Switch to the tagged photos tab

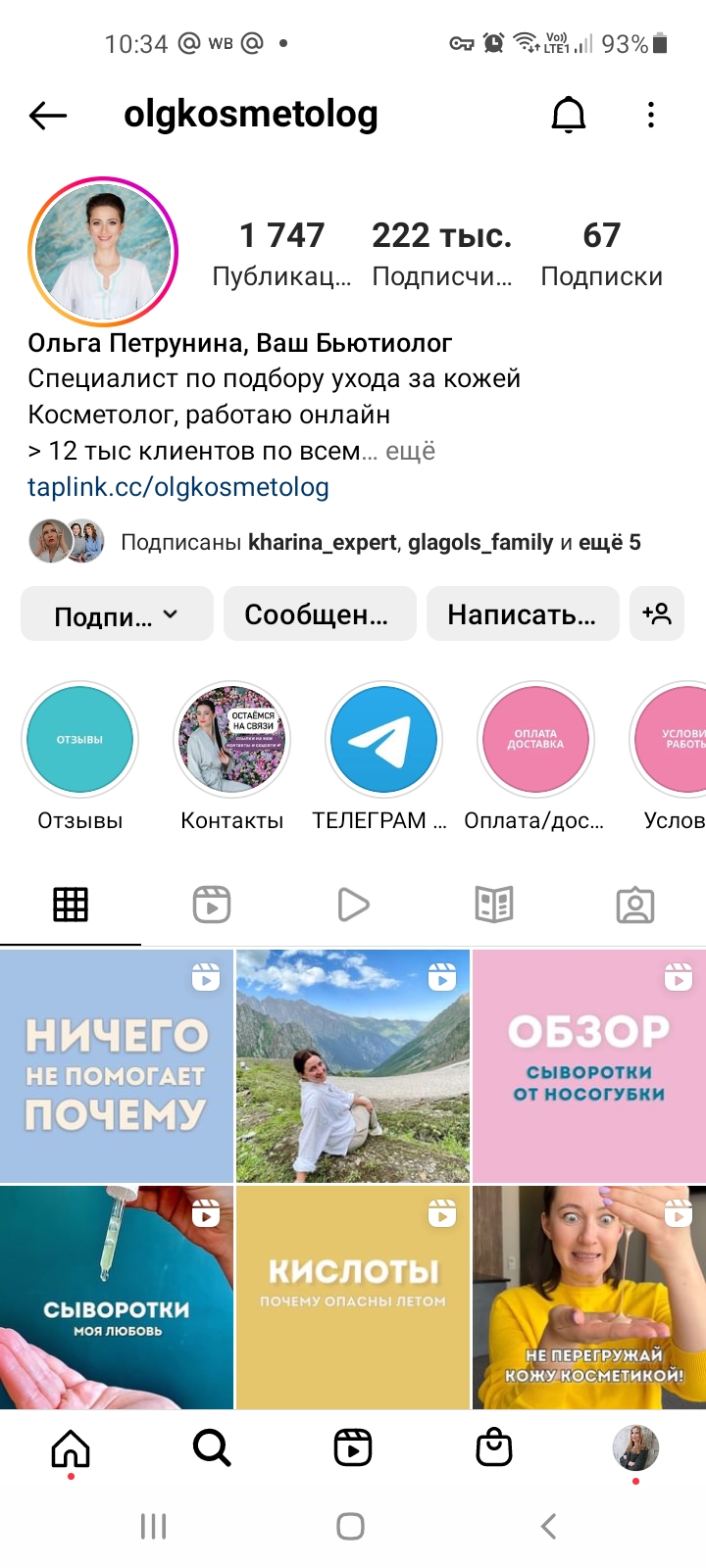(635, 905)
